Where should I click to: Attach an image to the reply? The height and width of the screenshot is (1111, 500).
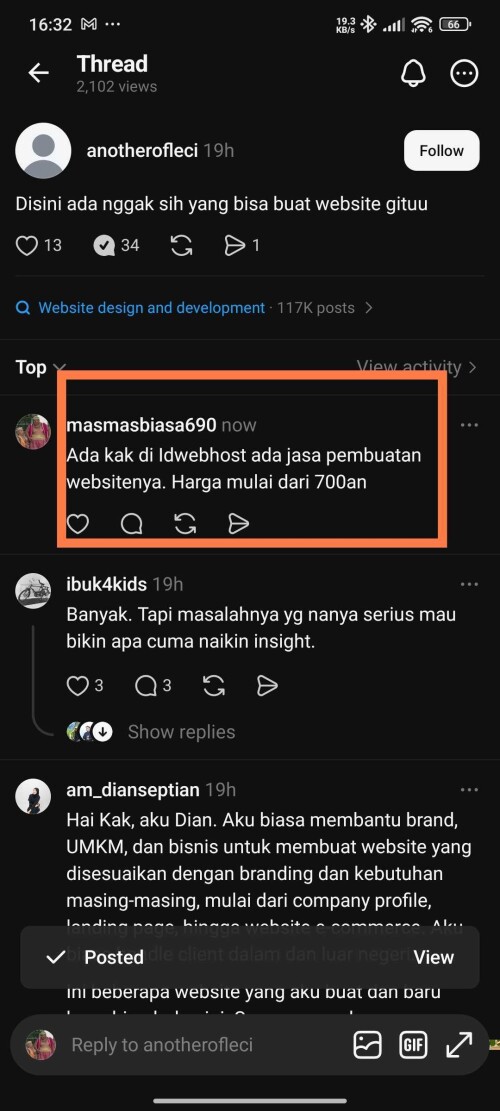click(x=368, y=1044)
